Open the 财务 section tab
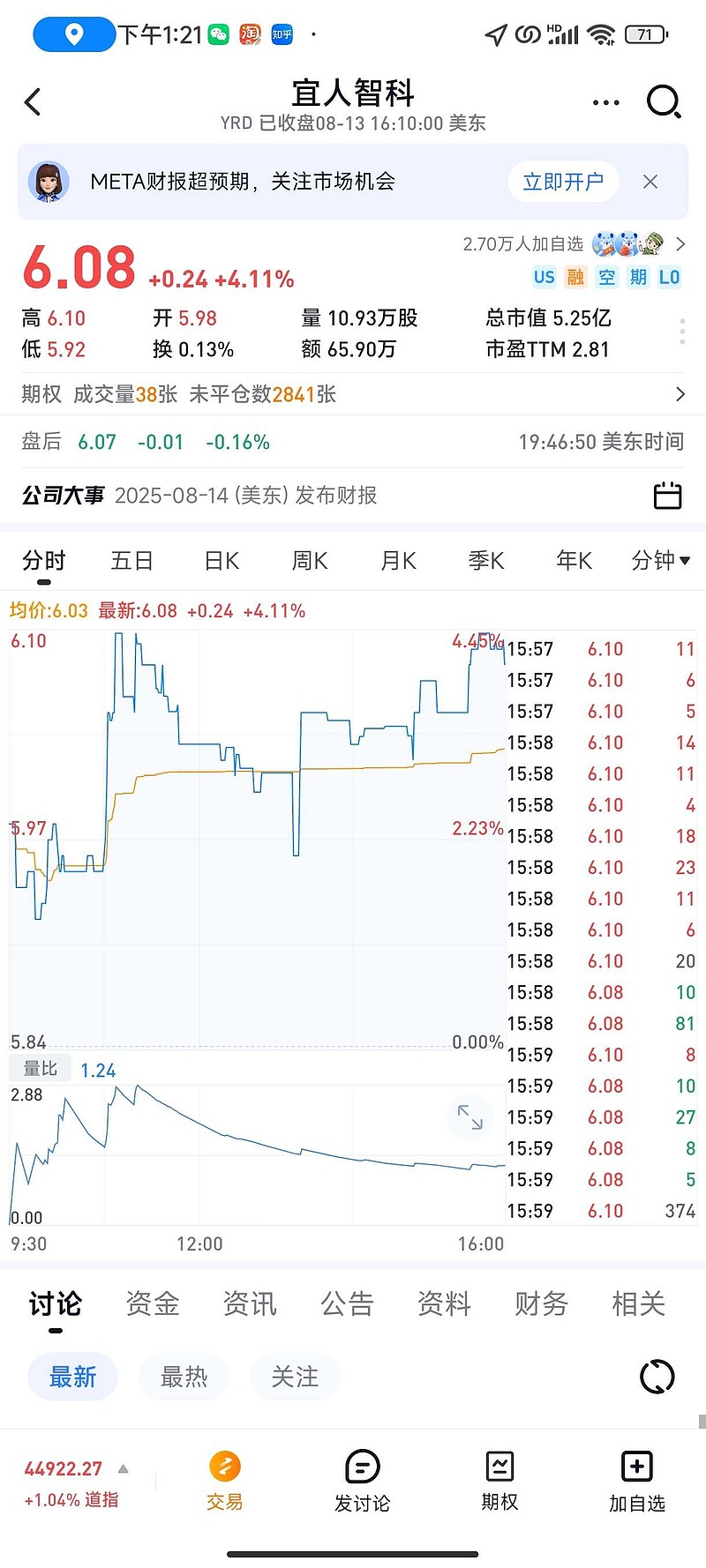The width and height of the screenshot is (706, 1568). (x=541, y=1303)
